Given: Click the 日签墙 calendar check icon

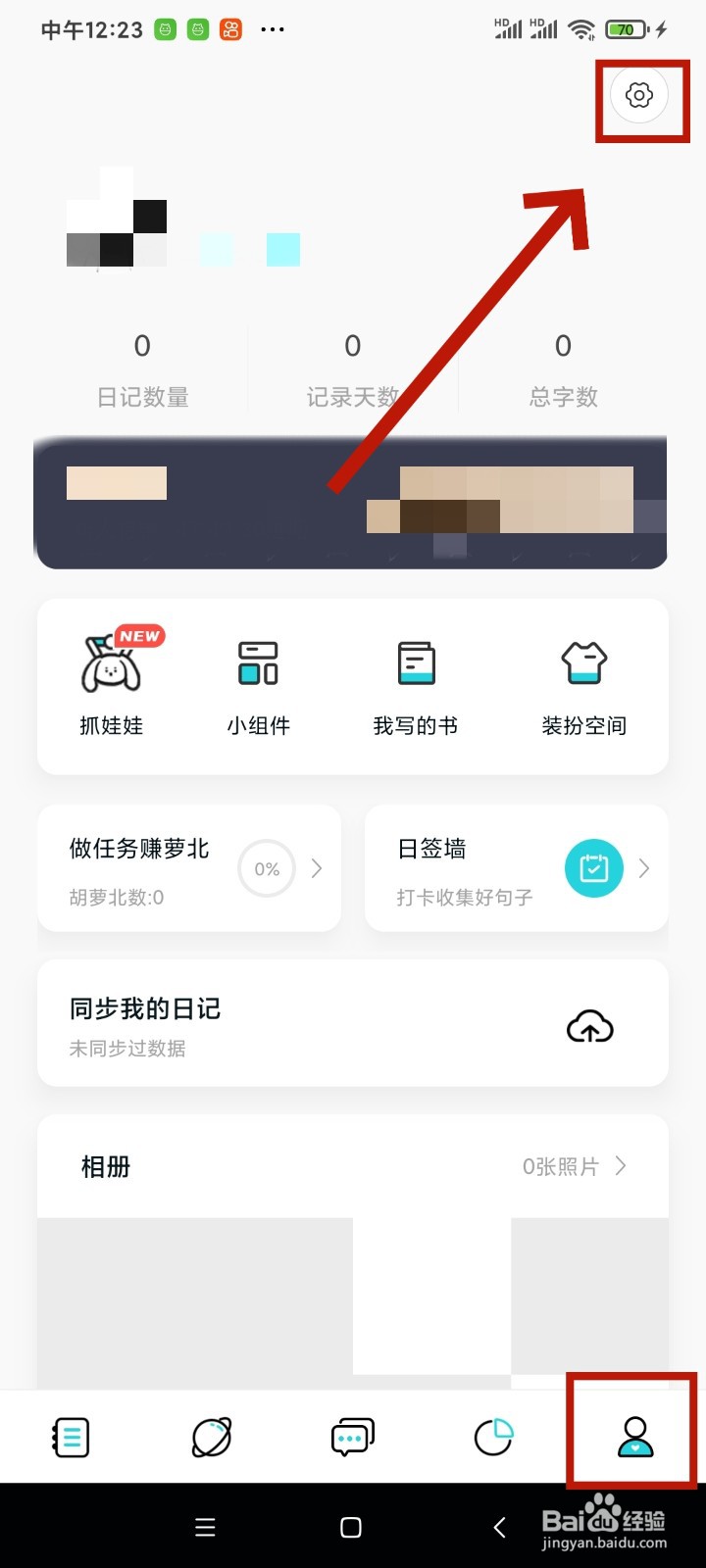Looking at the screenshot, I should [x=593, y=868].
